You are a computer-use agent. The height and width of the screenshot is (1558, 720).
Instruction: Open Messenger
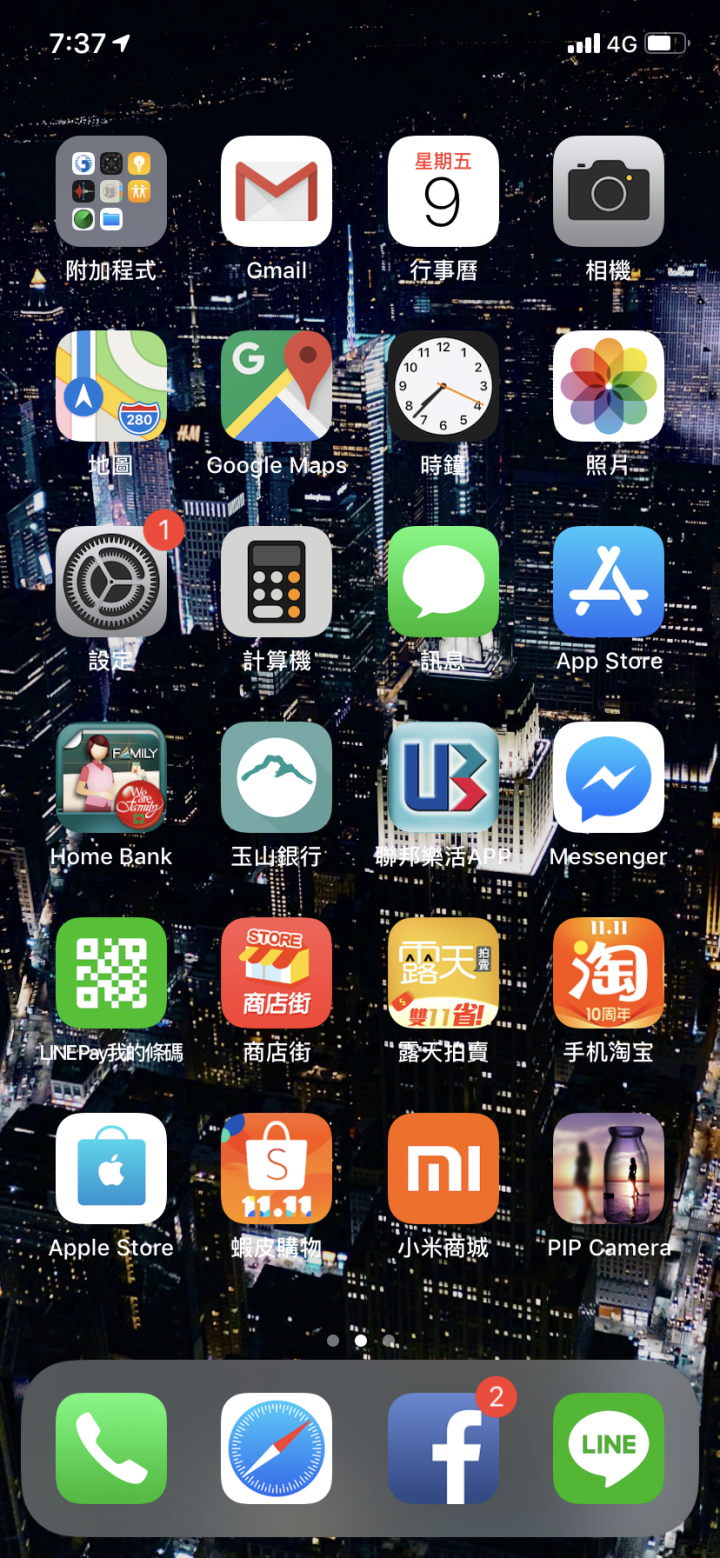click(608, 777)
